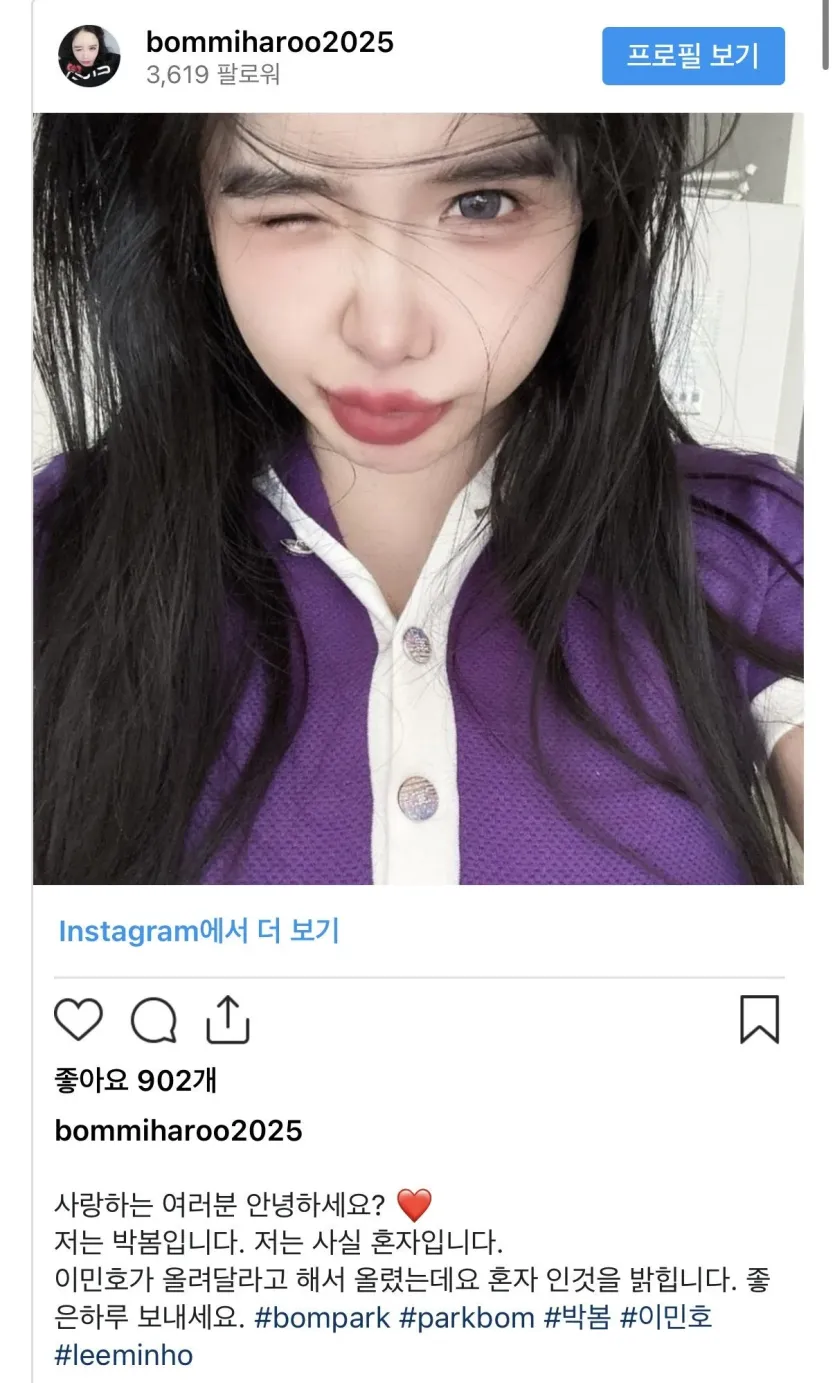This screenshot has width=835, height=1383.
Task: Open the embedded post photo
Action: pos(418,498)
